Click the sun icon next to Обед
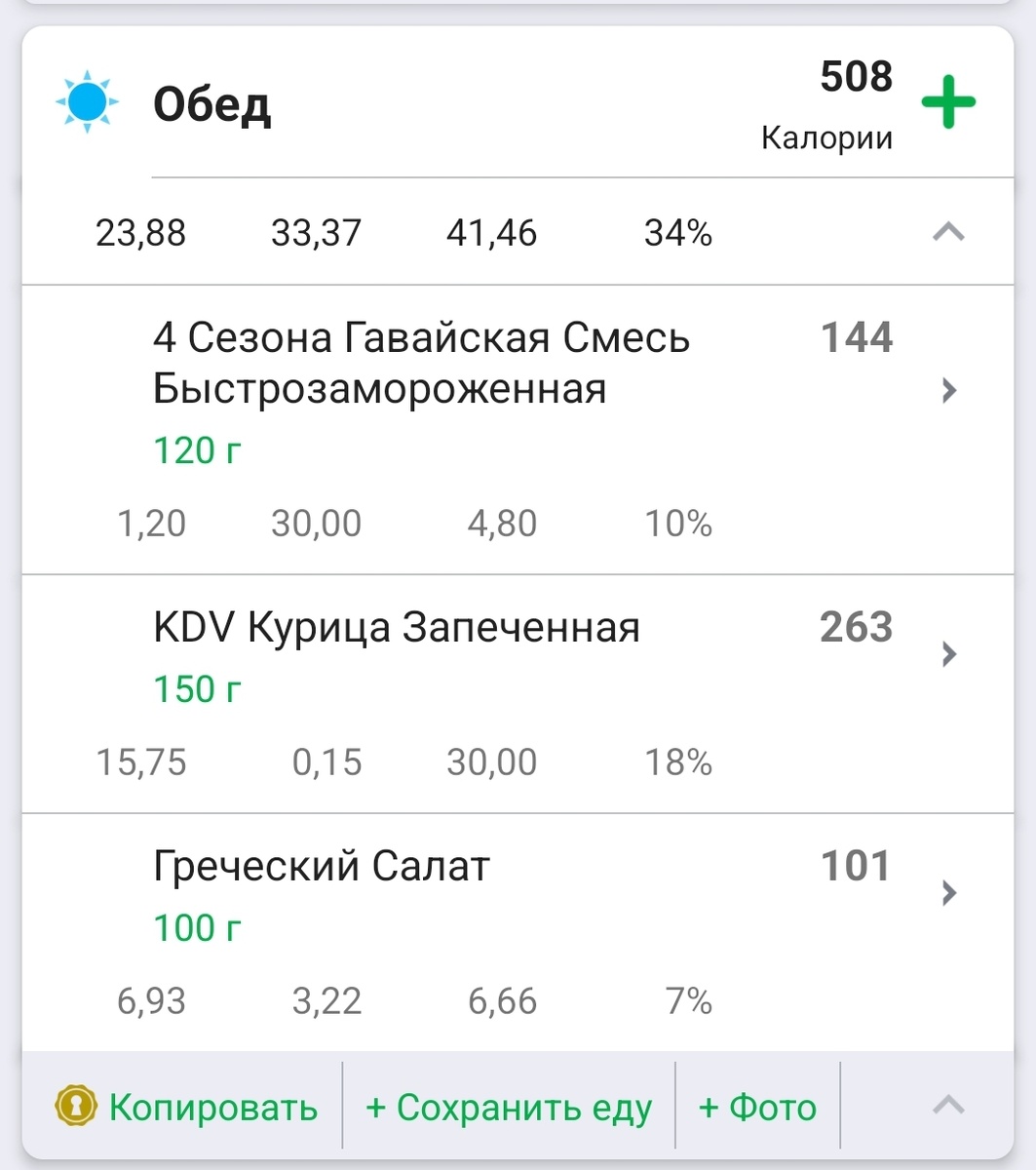This screenshot has width=1036, height=1170. pyautogui.click(x=89, y=102)
